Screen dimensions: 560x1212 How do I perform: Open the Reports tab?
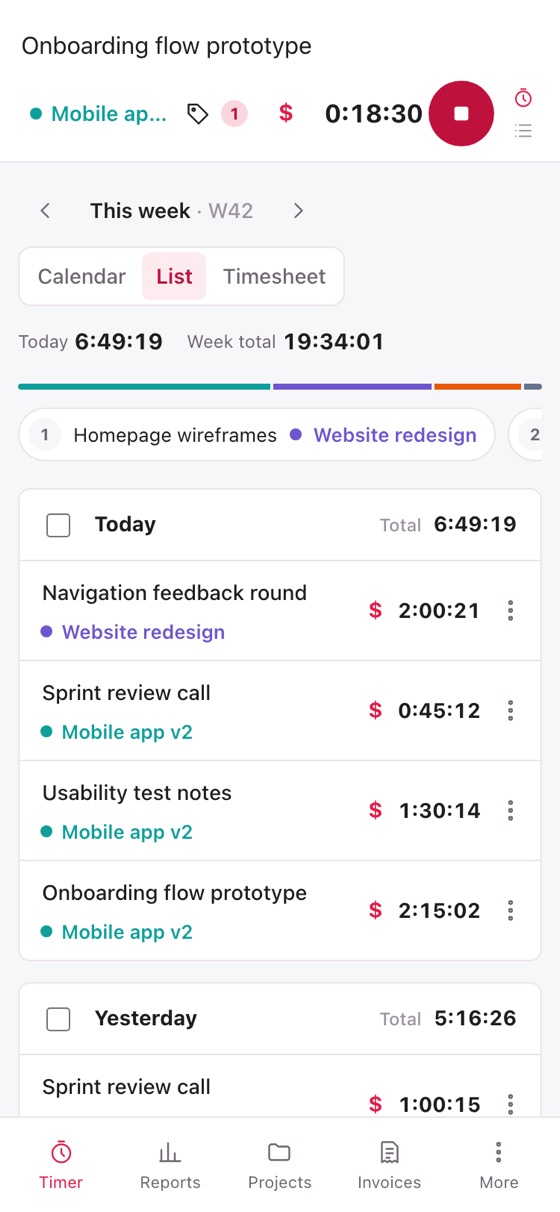[170, 1166]
